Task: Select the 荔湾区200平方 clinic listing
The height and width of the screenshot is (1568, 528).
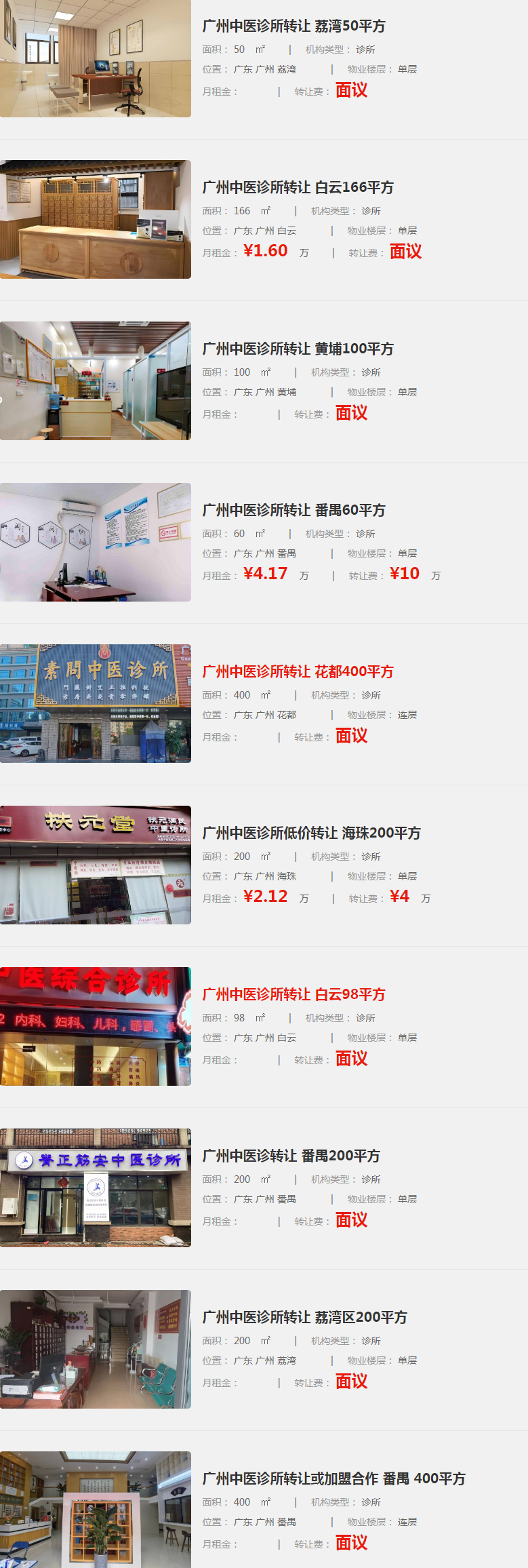Action: click(304, 1318)
